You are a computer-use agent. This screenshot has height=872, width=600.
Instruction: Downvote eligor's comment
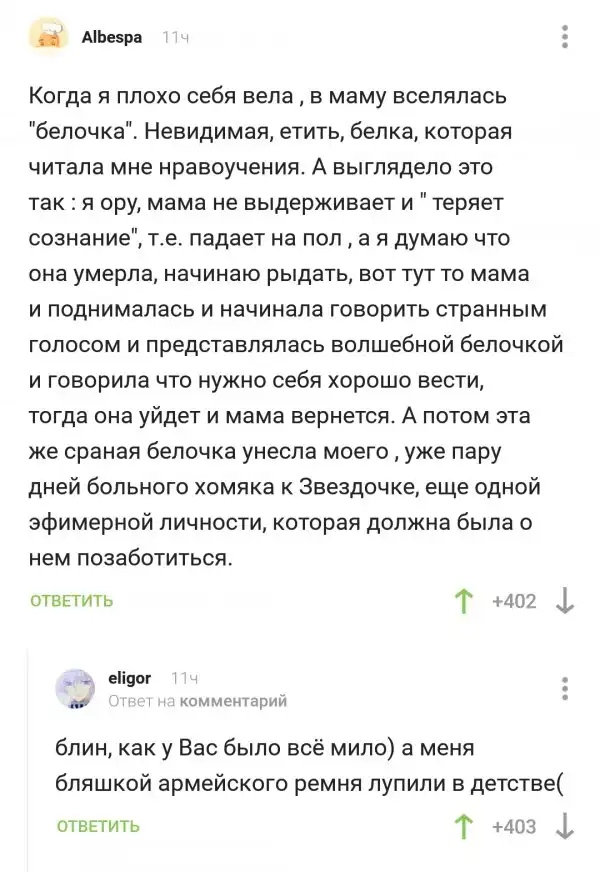pyautogui.click(x=564, y=826)
